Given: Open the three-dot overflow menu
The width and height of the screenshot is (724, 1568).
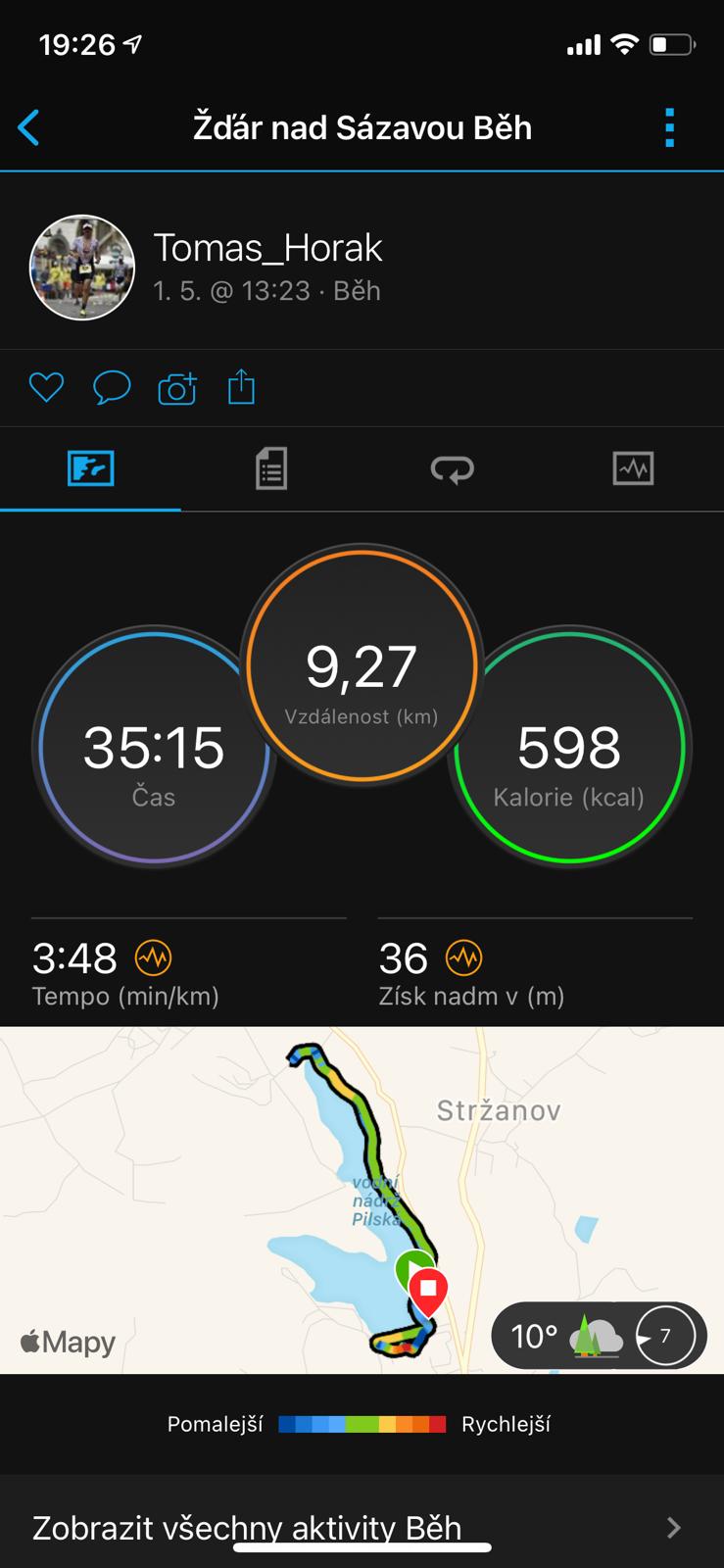Looking at the screenshot, I should pos(670,127).
